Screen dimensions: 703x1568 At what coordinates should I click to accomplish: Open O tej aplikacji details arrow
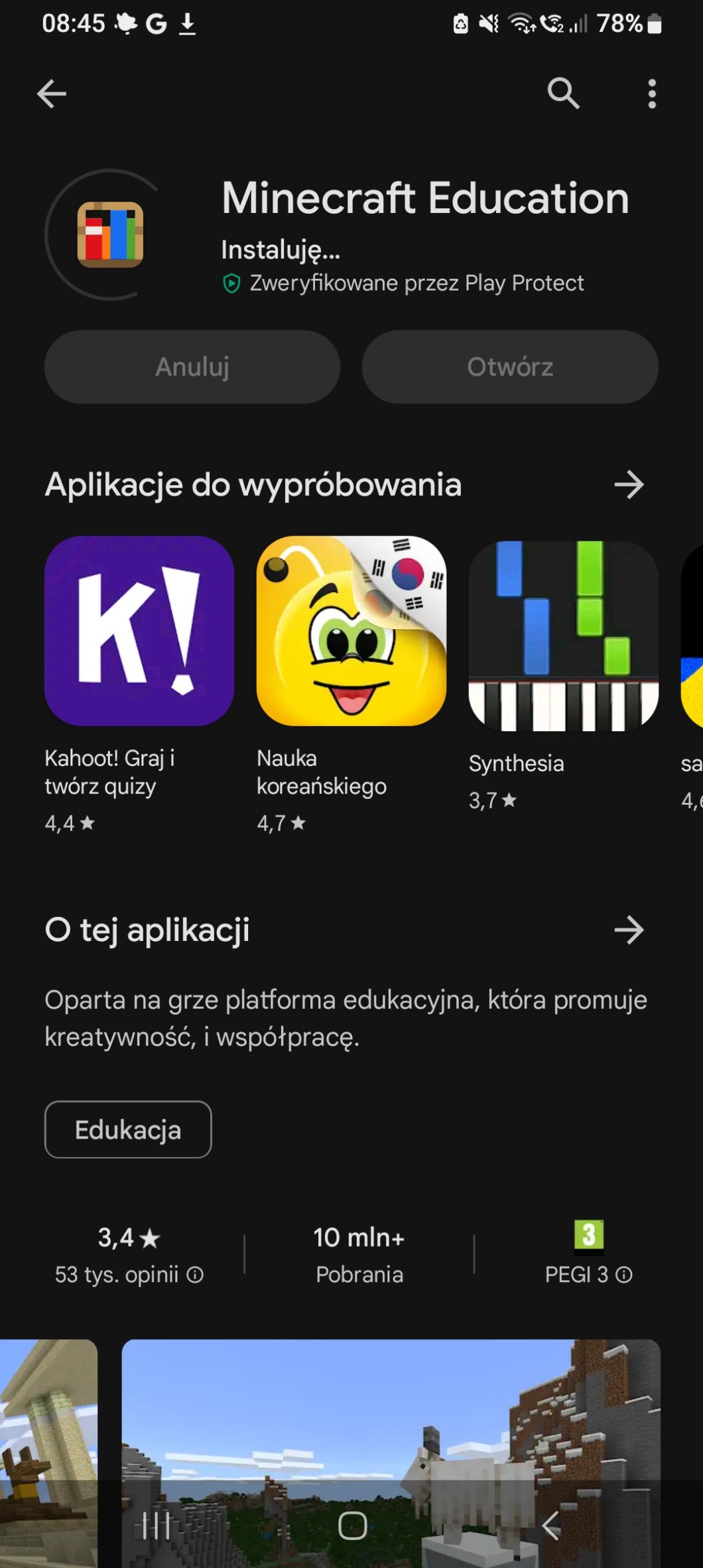tap(629, 930)
